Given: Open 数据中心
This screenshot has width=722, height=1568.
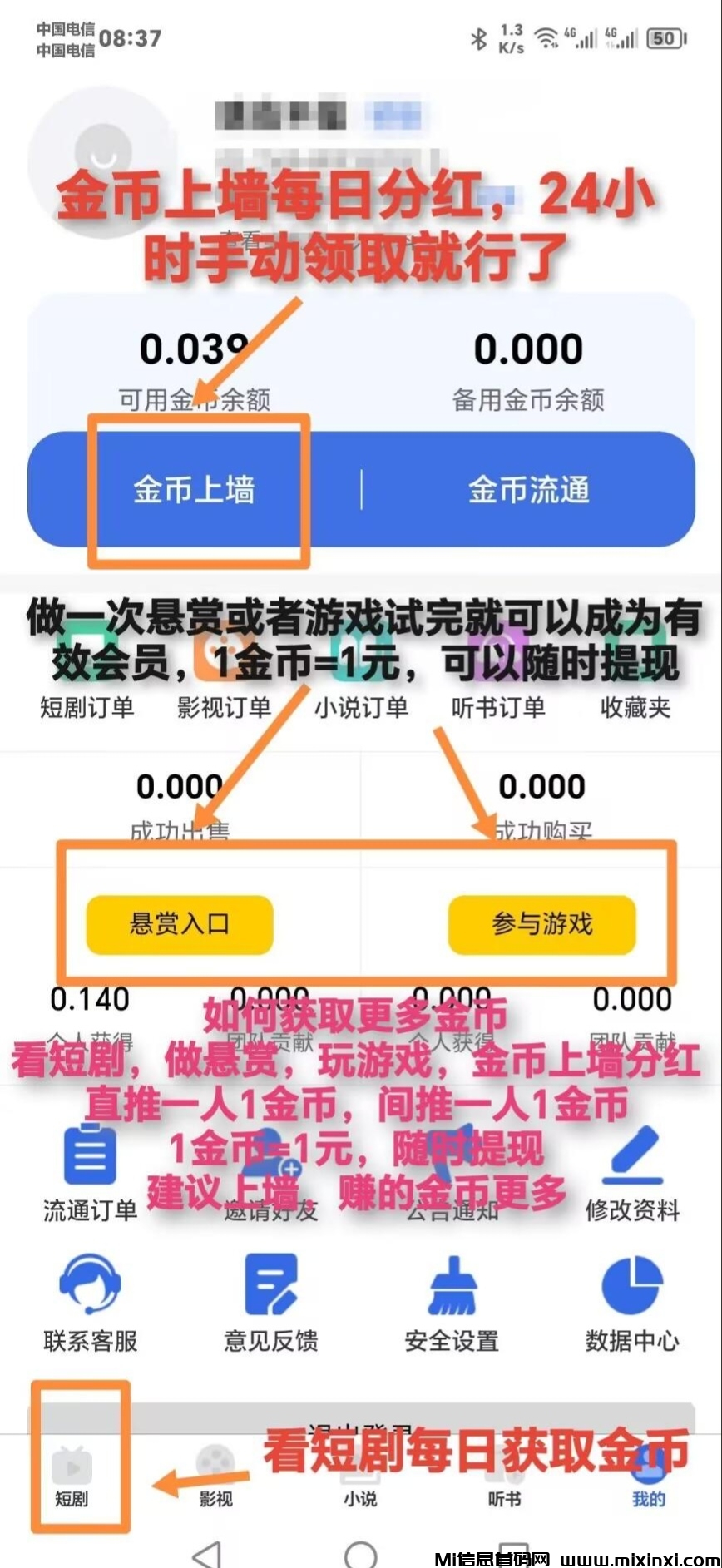Looking at the screenshot, I should click(632, 1304).
